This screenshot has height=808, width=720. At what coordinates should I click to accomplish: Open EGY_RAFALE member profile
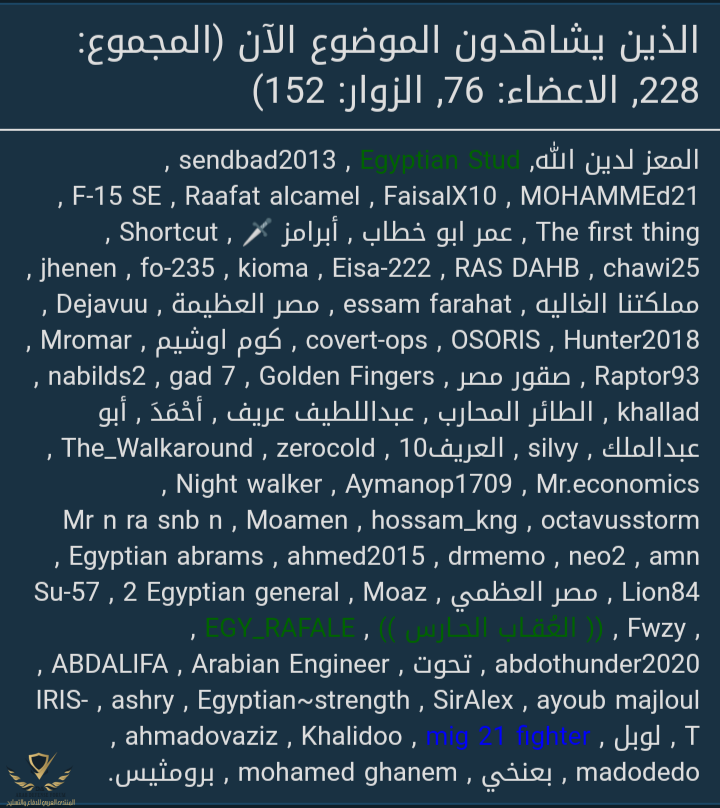(279, 628)
